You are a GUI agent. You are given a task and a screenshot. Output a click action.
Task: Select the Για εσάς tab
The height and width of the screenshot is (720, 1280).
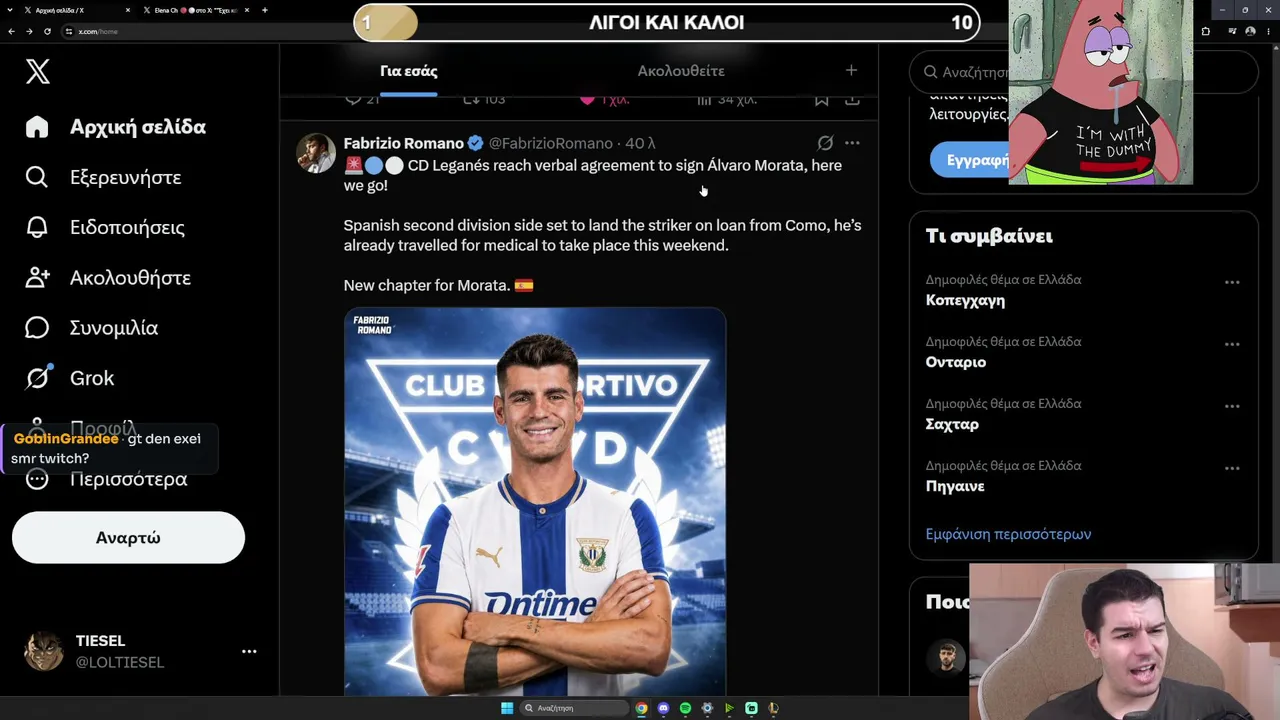coord(408,71)
